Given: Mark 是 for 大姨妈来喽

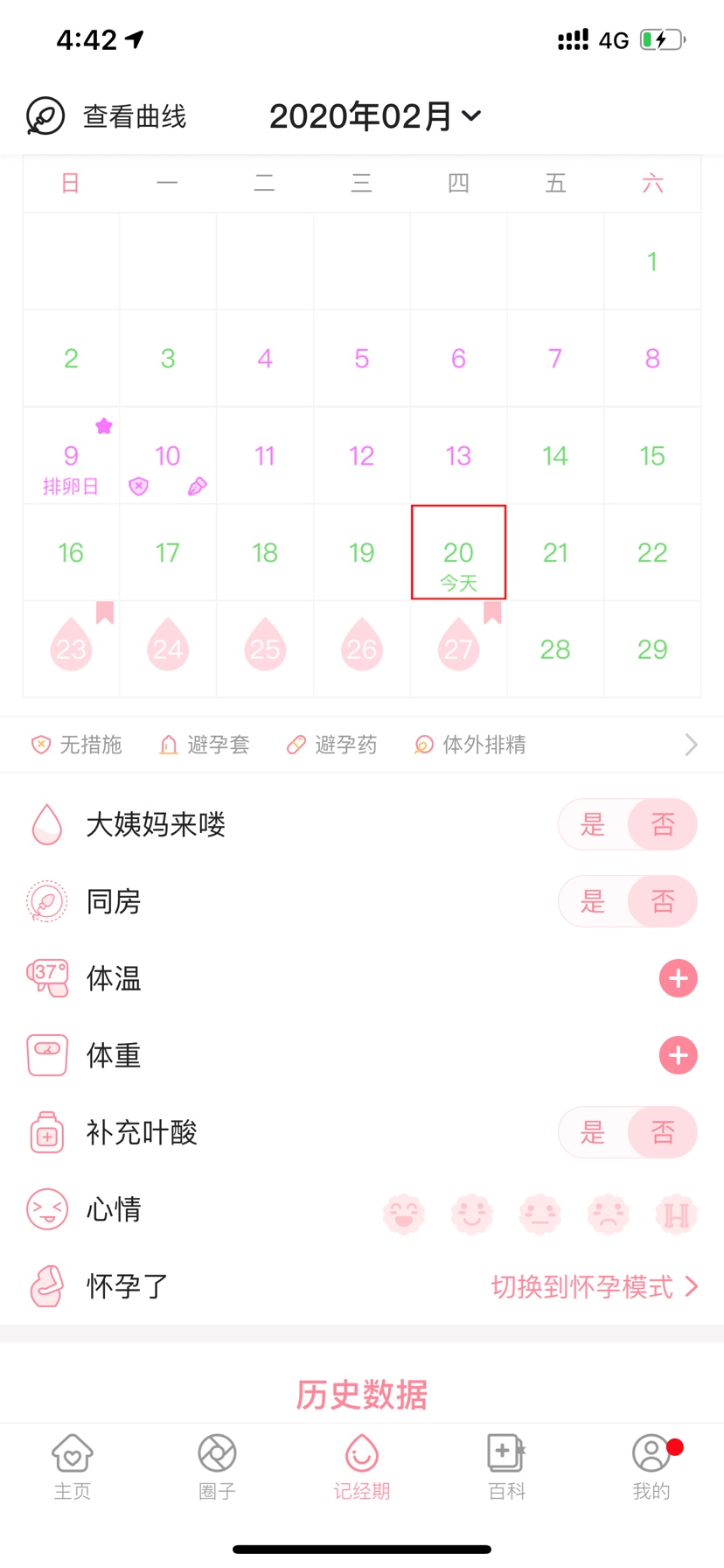Looking at the screenshot, I should [593, 824].
